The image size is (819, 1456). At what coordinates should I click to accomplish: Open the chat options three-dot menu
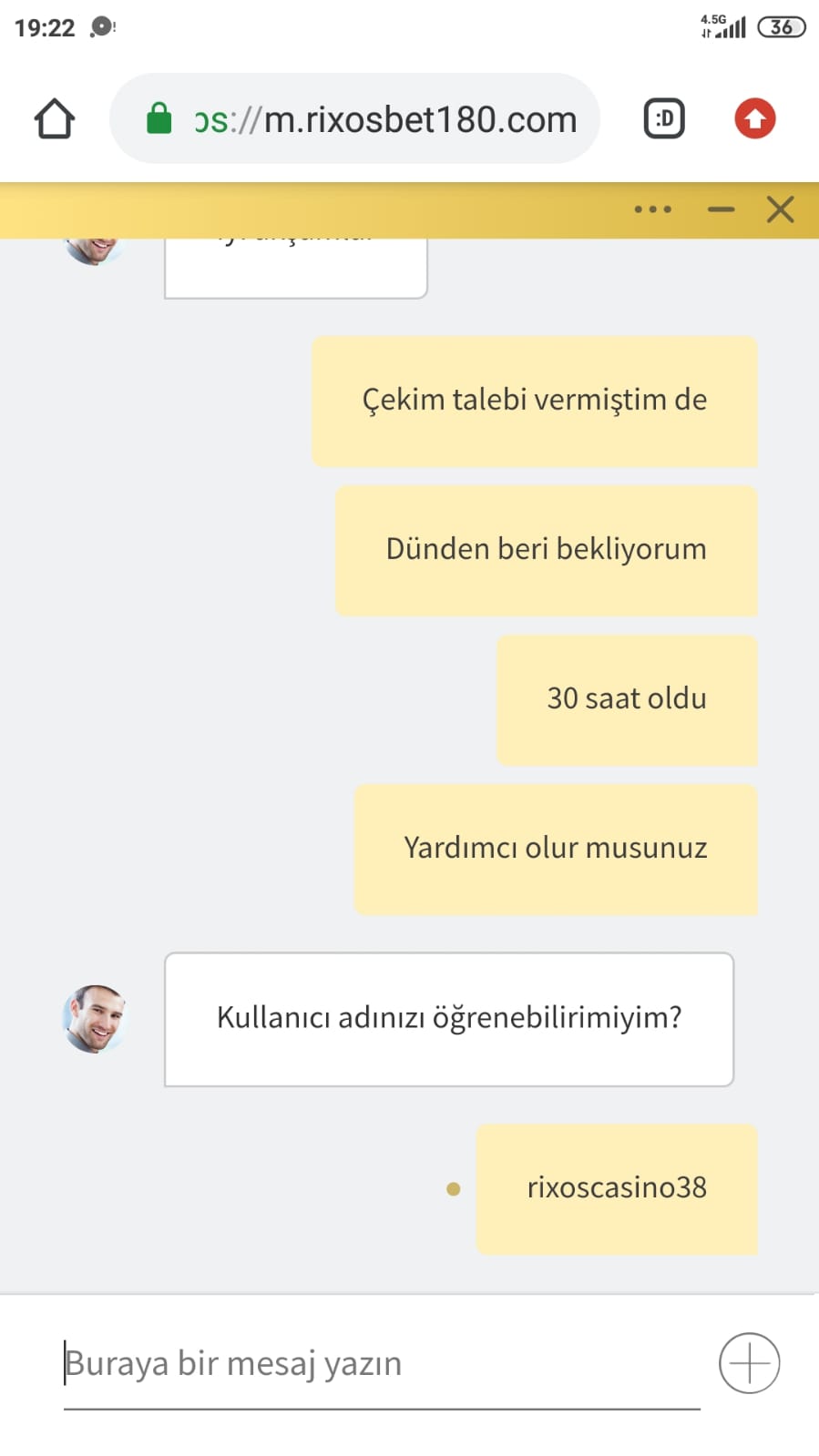[653, 209]
